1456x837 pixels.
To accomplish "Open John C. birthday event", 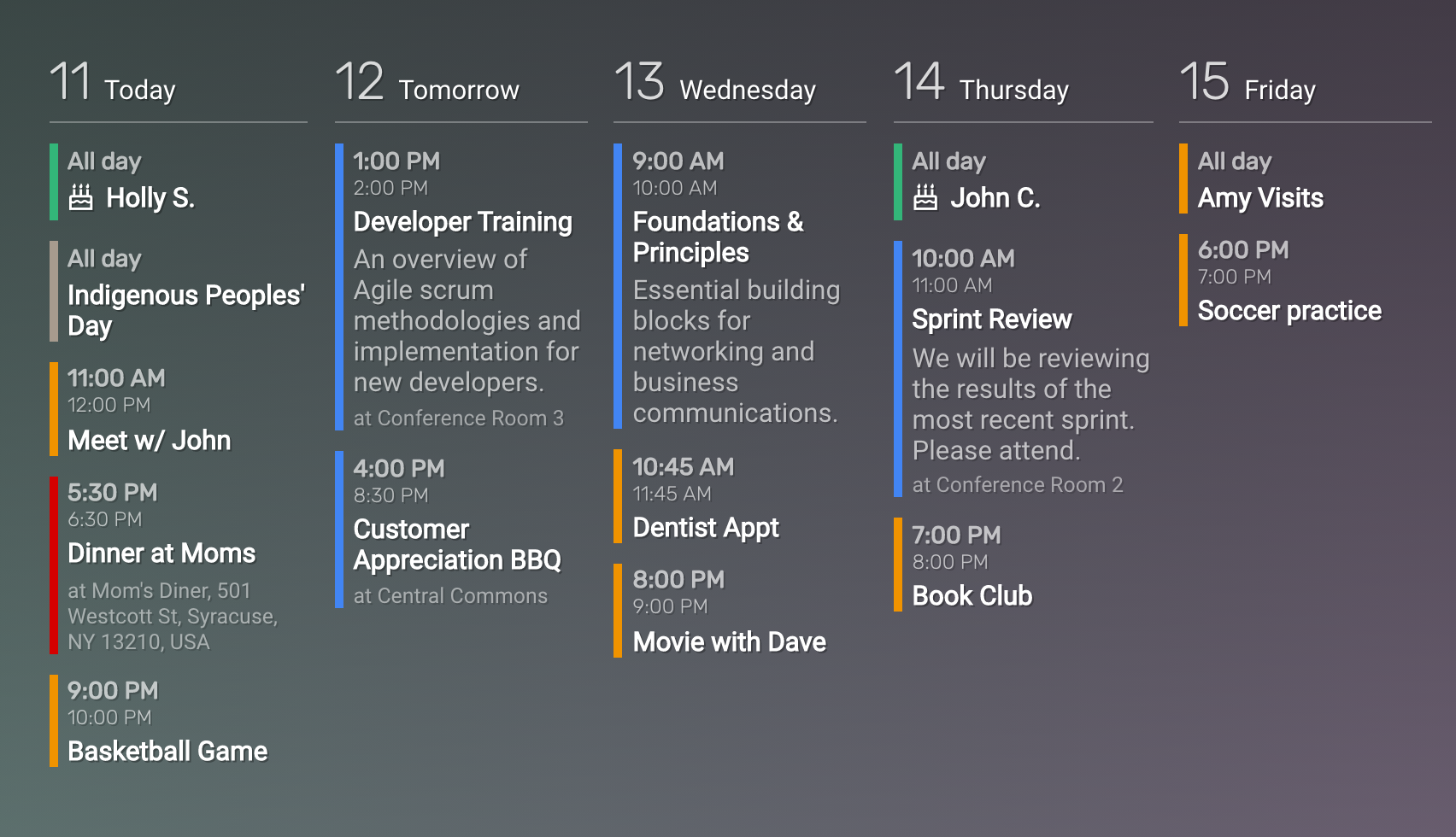I will pyautogui.click(x=995, y=198).
